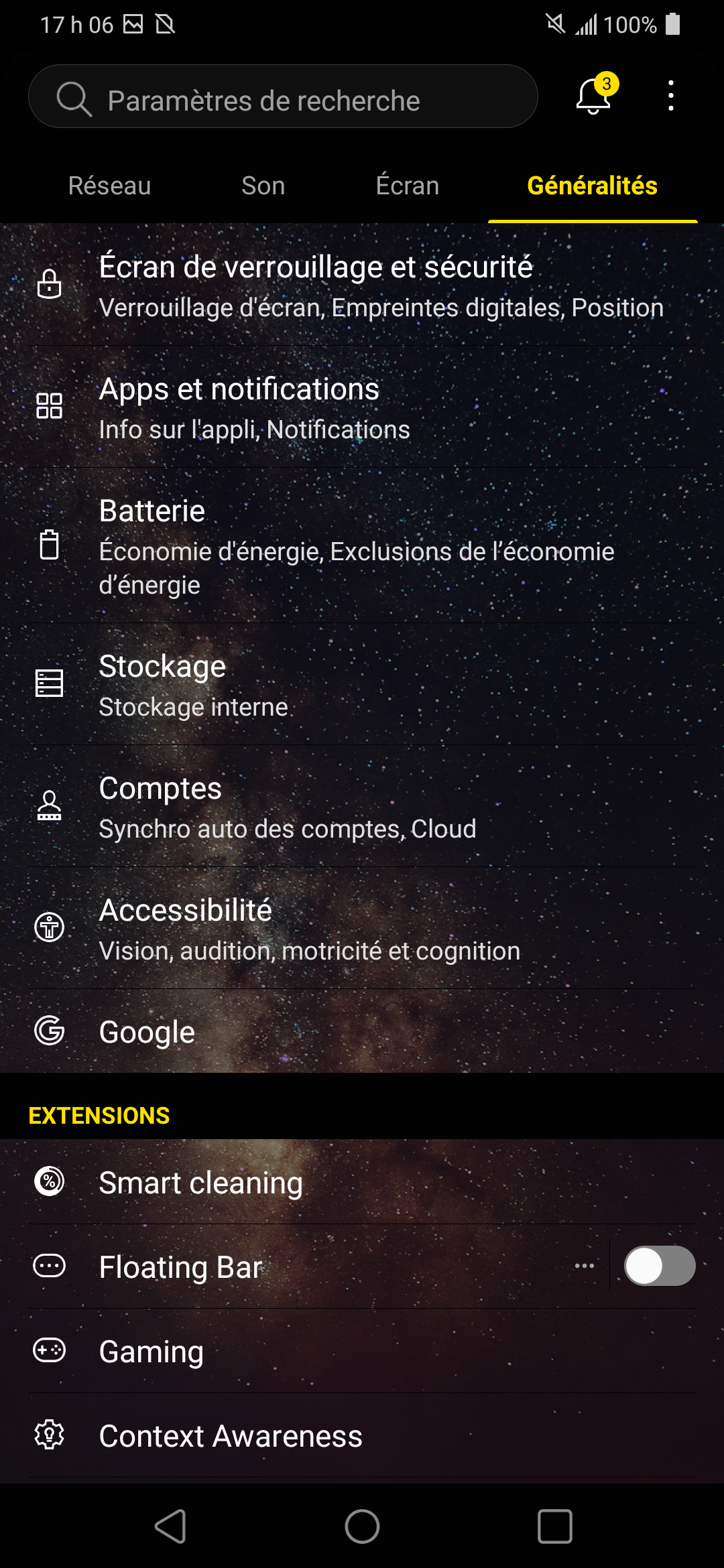Open Smart cleaning
724x1568 pixels.
[362, 1182]
